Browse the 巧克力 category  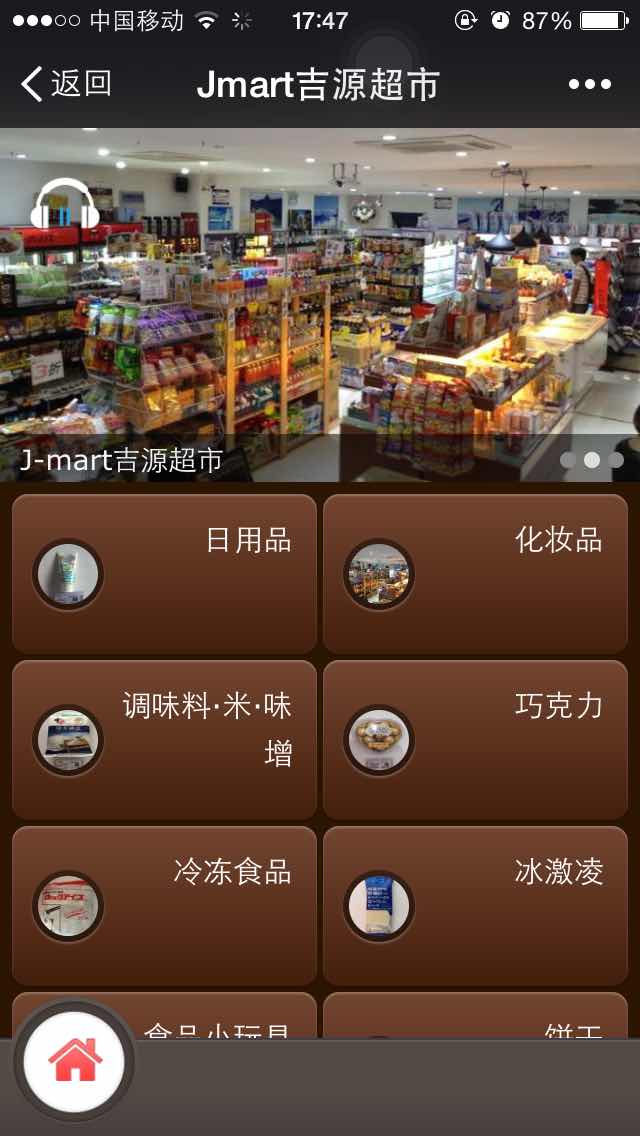click(475, 739)
